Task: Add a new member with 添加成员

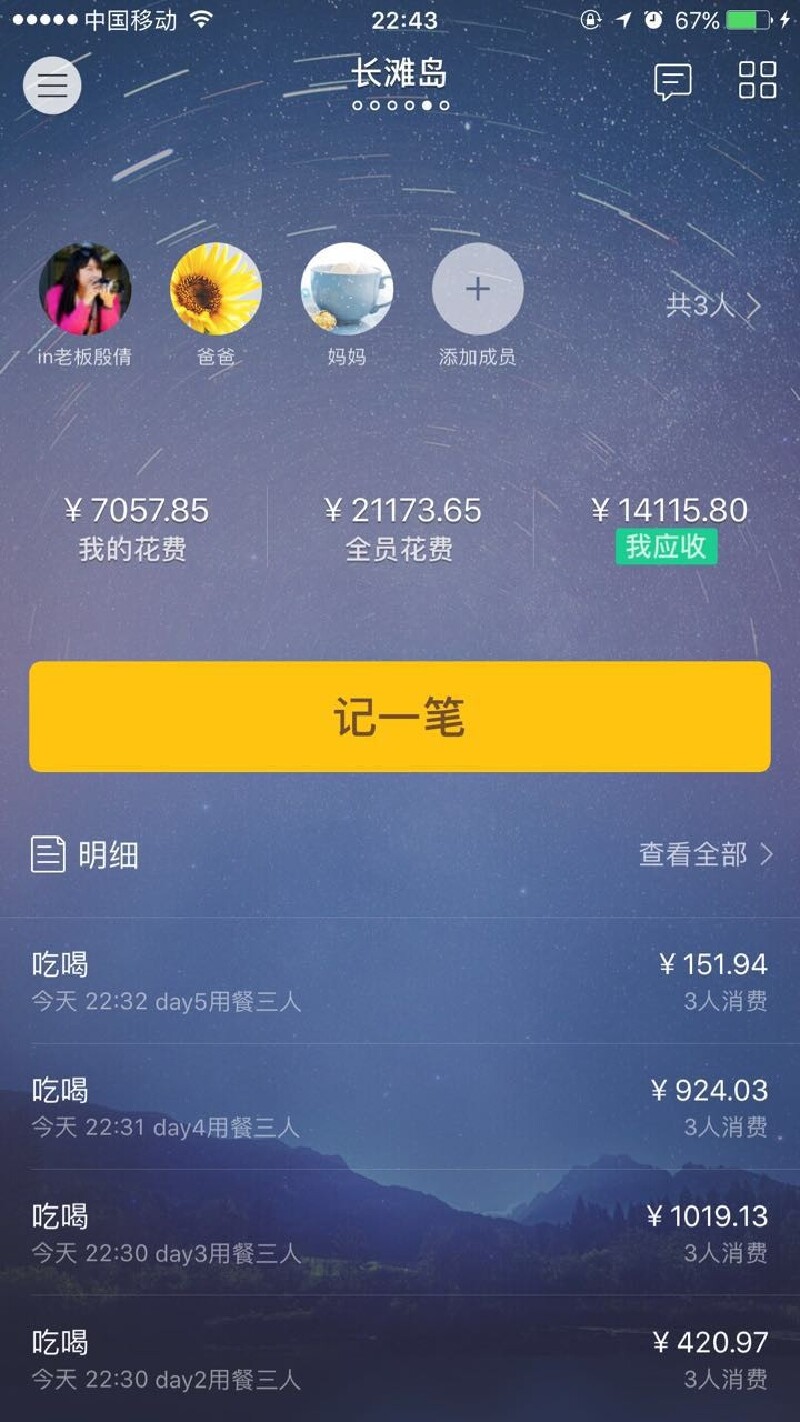Action: [x=477, y=289]
